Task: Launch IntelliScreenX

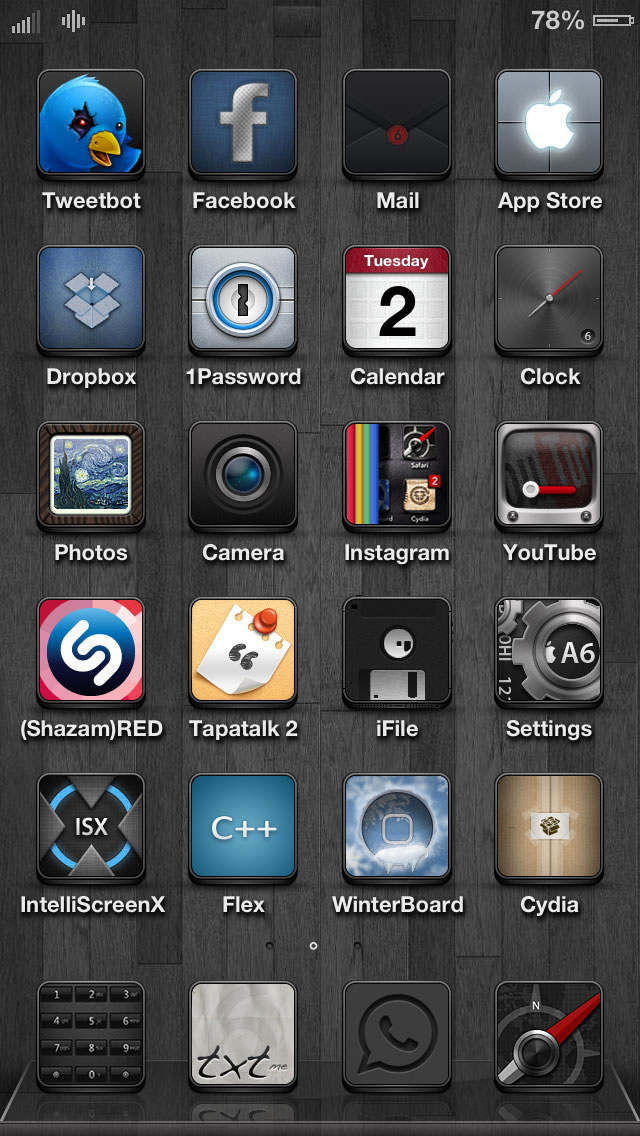Action: 91,828
